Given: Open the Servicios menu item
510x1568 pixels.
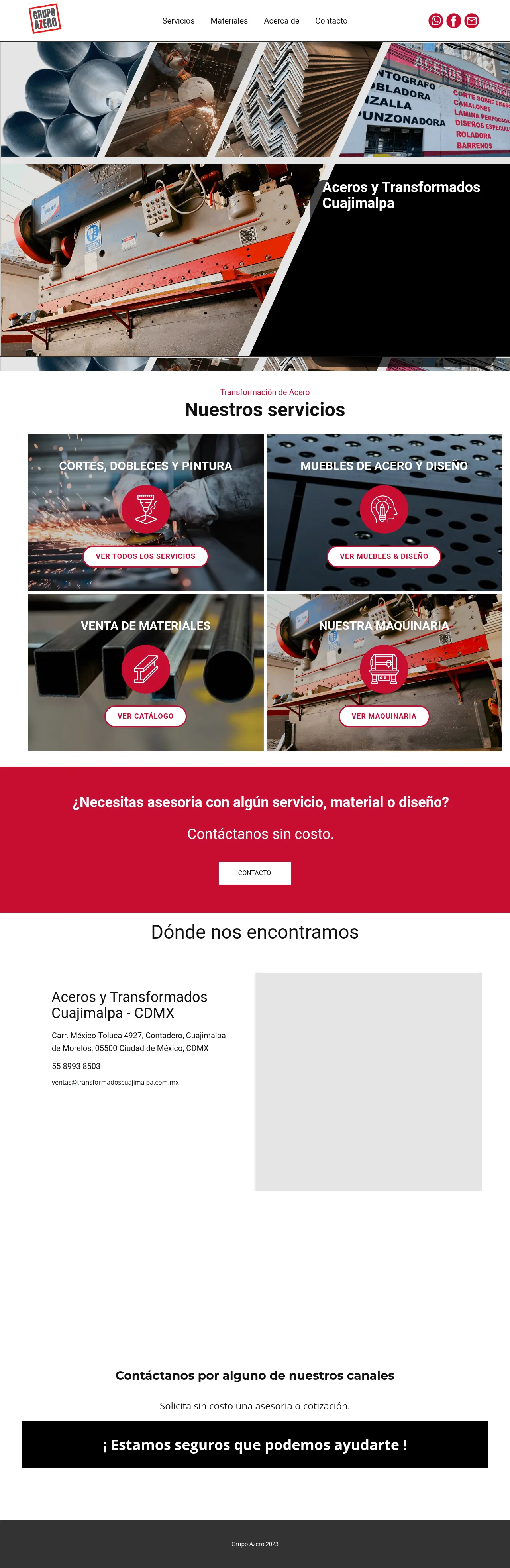Looking at the screenshot, I should coord(178,21).
